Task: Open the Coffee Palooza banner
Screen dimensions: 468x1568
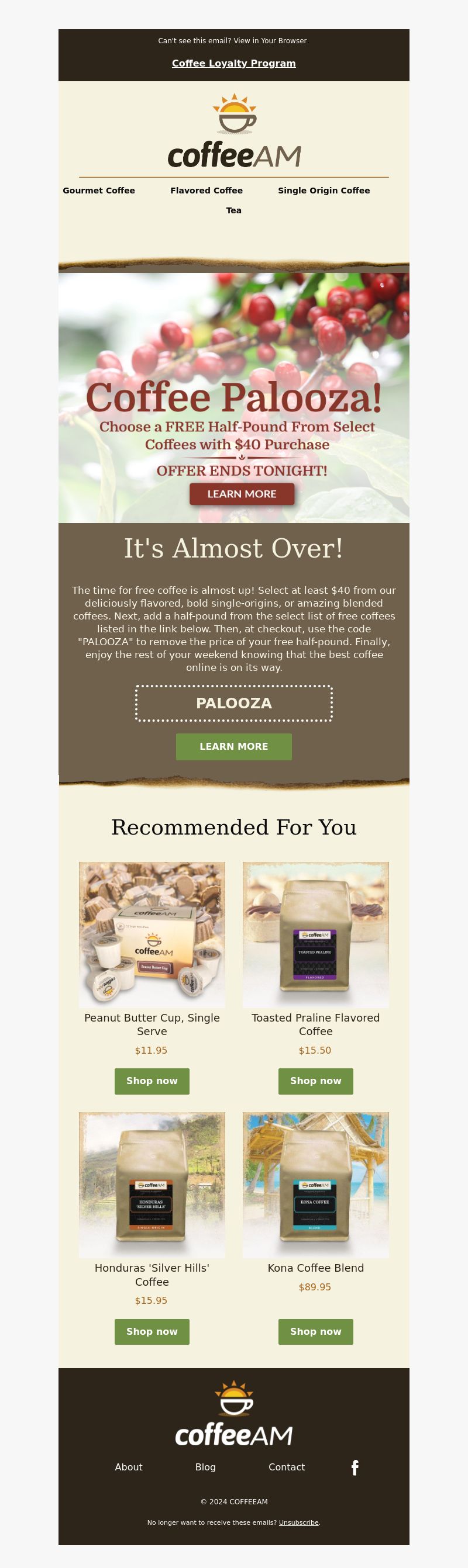Action: pyautogui.click(x=233, y=399)
